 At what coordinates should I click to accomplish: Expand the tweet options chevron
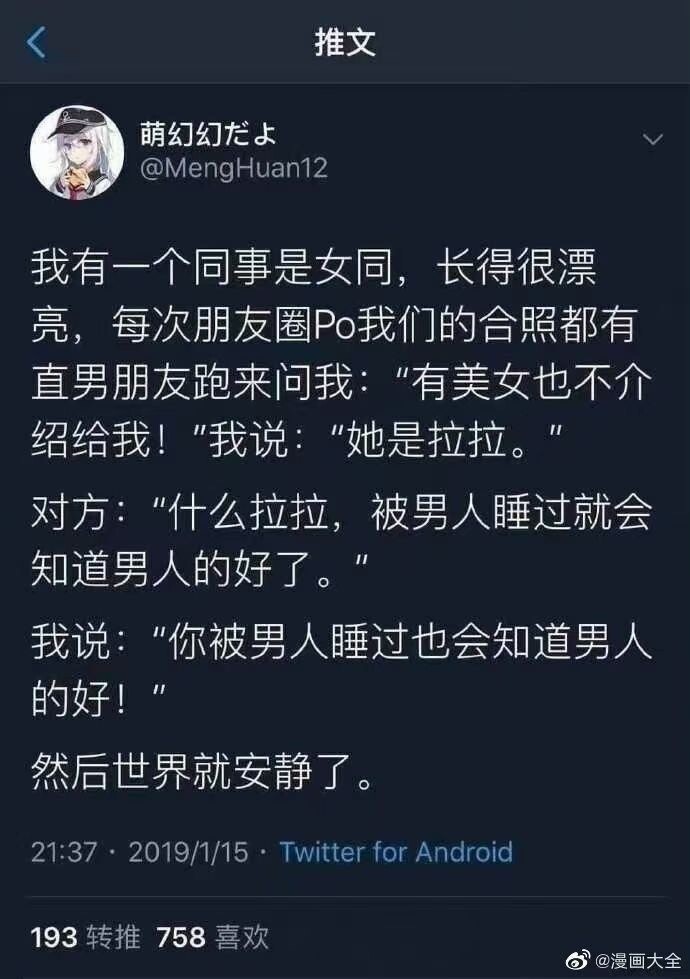pos(652,139)
